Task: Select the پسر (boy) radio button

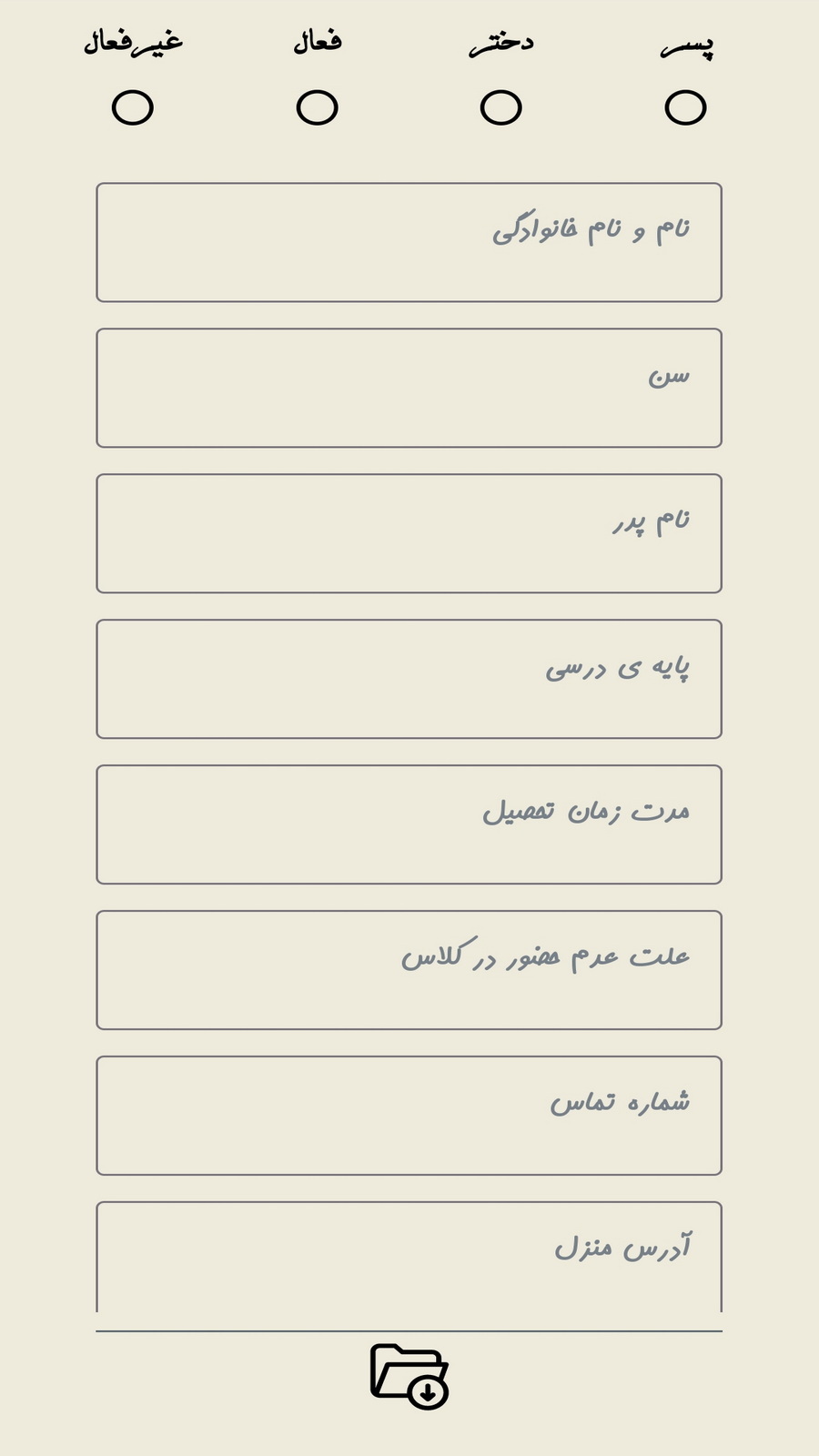Action: [x=685, y=107]
